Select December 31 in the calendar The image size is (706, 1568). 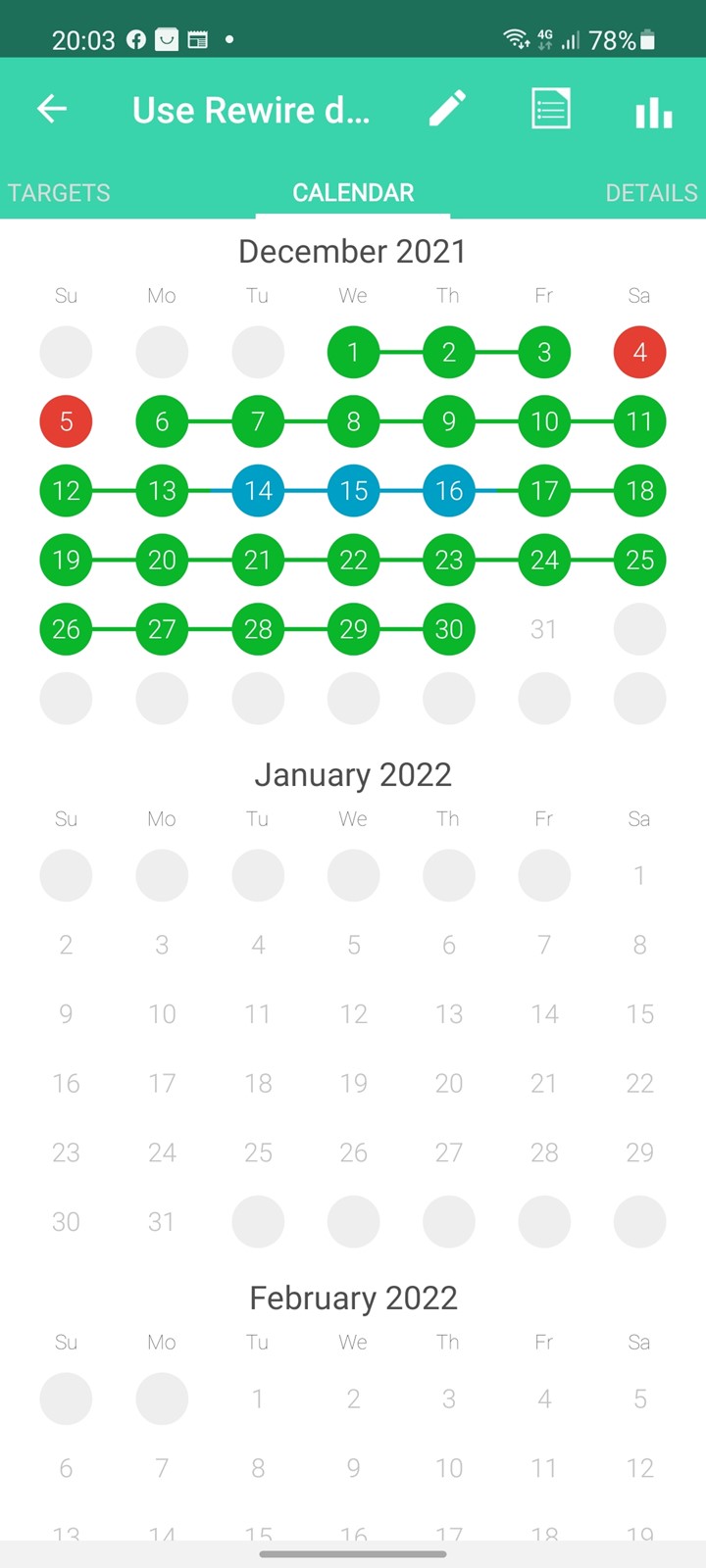(x=544, y=629)
